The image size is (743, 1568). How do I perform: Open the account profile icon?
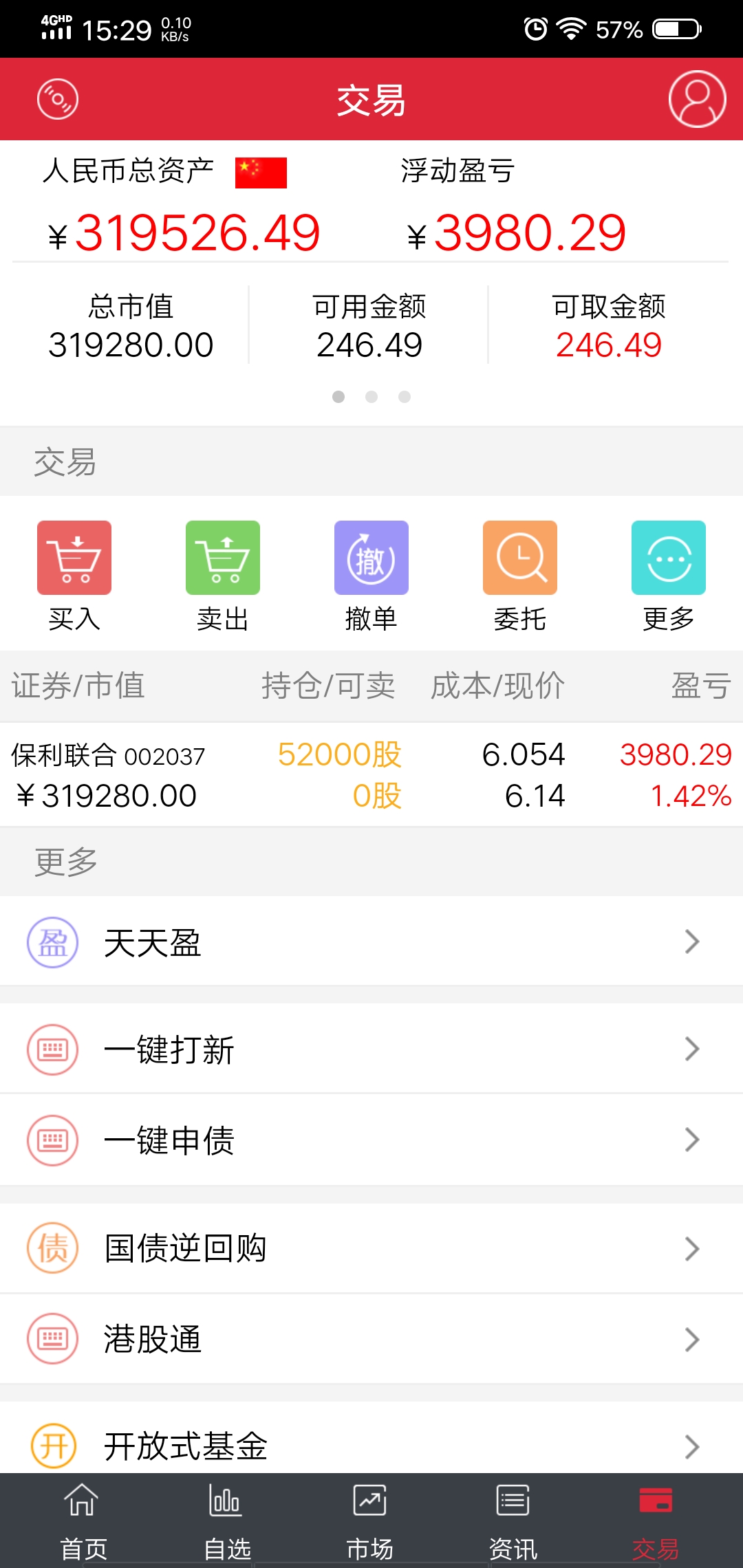(x=697, y=99)
